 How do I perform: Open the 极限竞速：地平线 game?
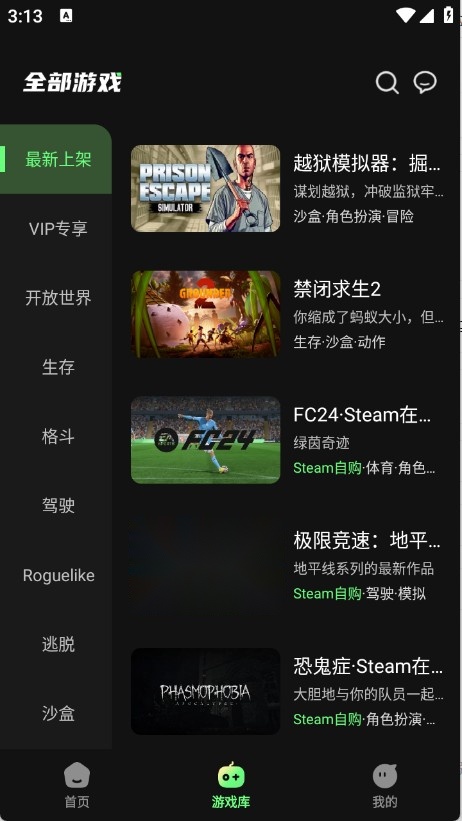click(288, 565)
